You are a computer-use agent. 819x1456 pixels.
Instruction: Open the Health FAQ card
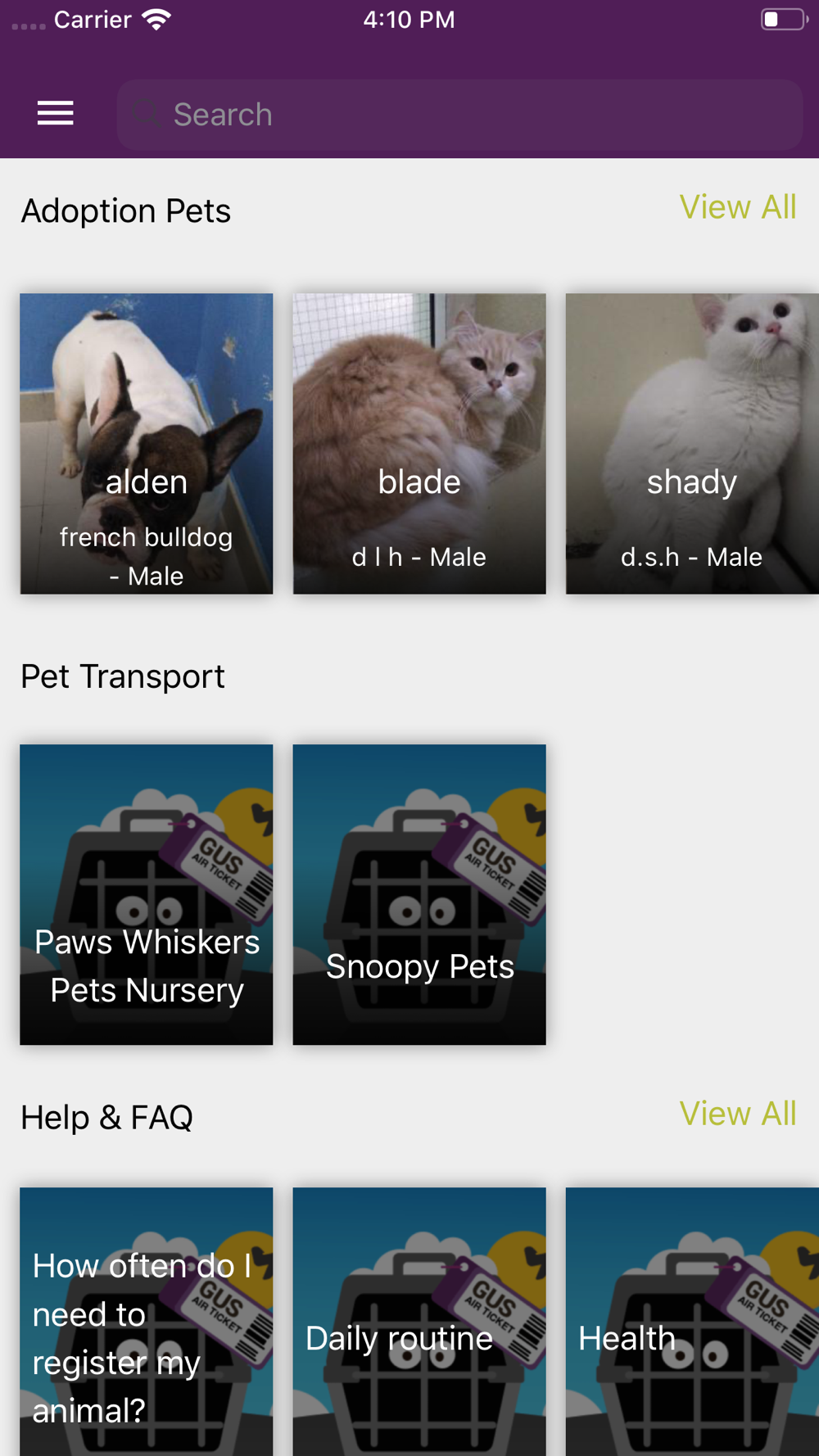[692, 1322]
